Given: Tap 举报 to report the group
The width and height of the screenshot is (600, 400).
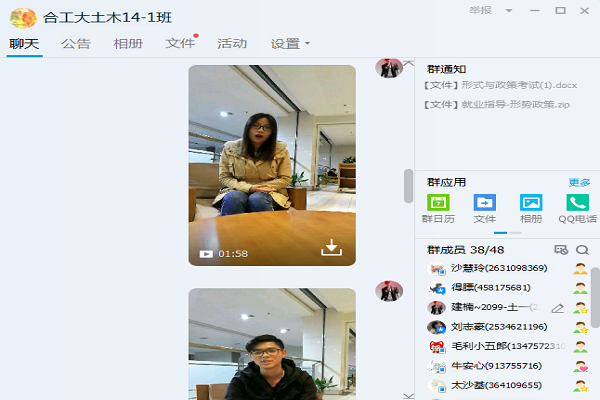Looking at the screenshot, I should coord(480,10).
